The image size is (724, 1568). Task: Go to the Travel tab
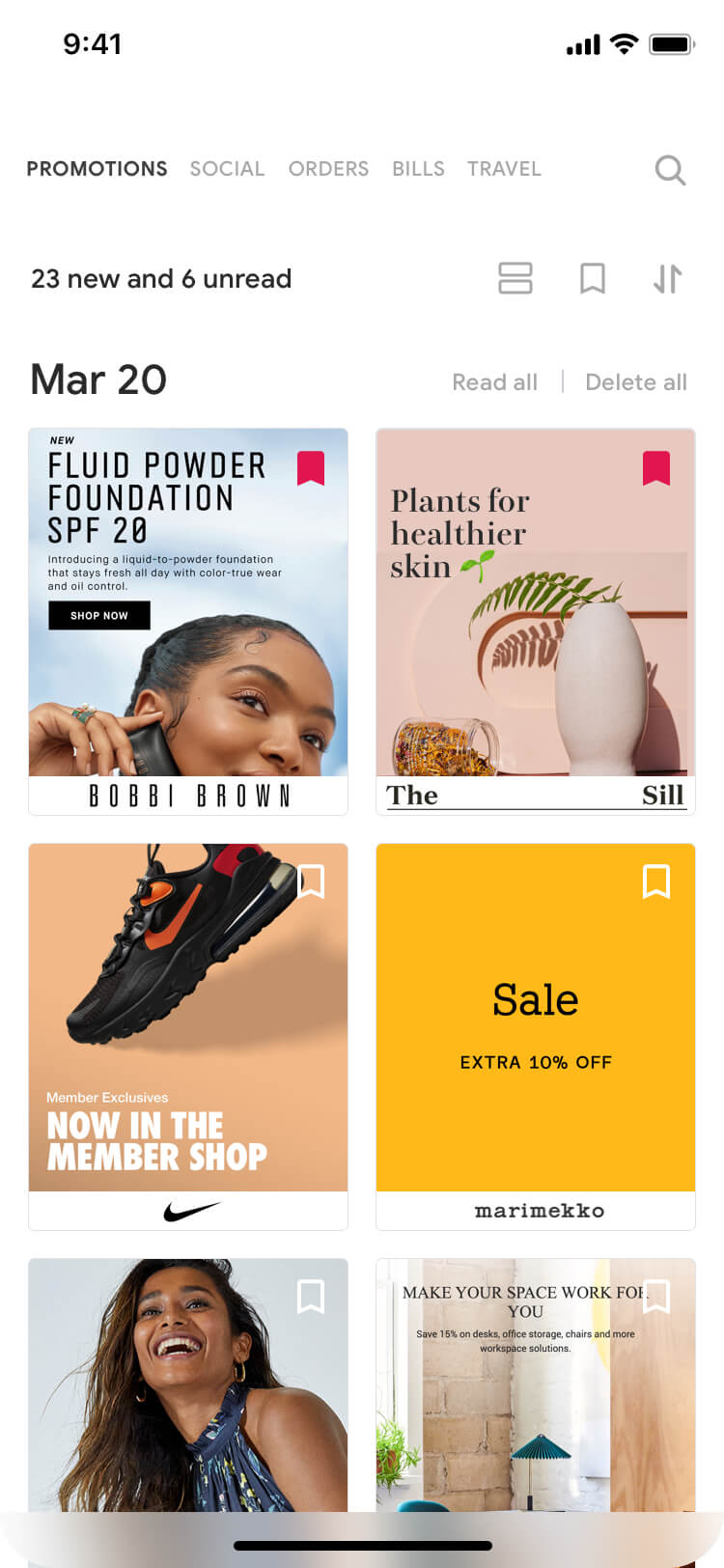click(x=504, y=169)
